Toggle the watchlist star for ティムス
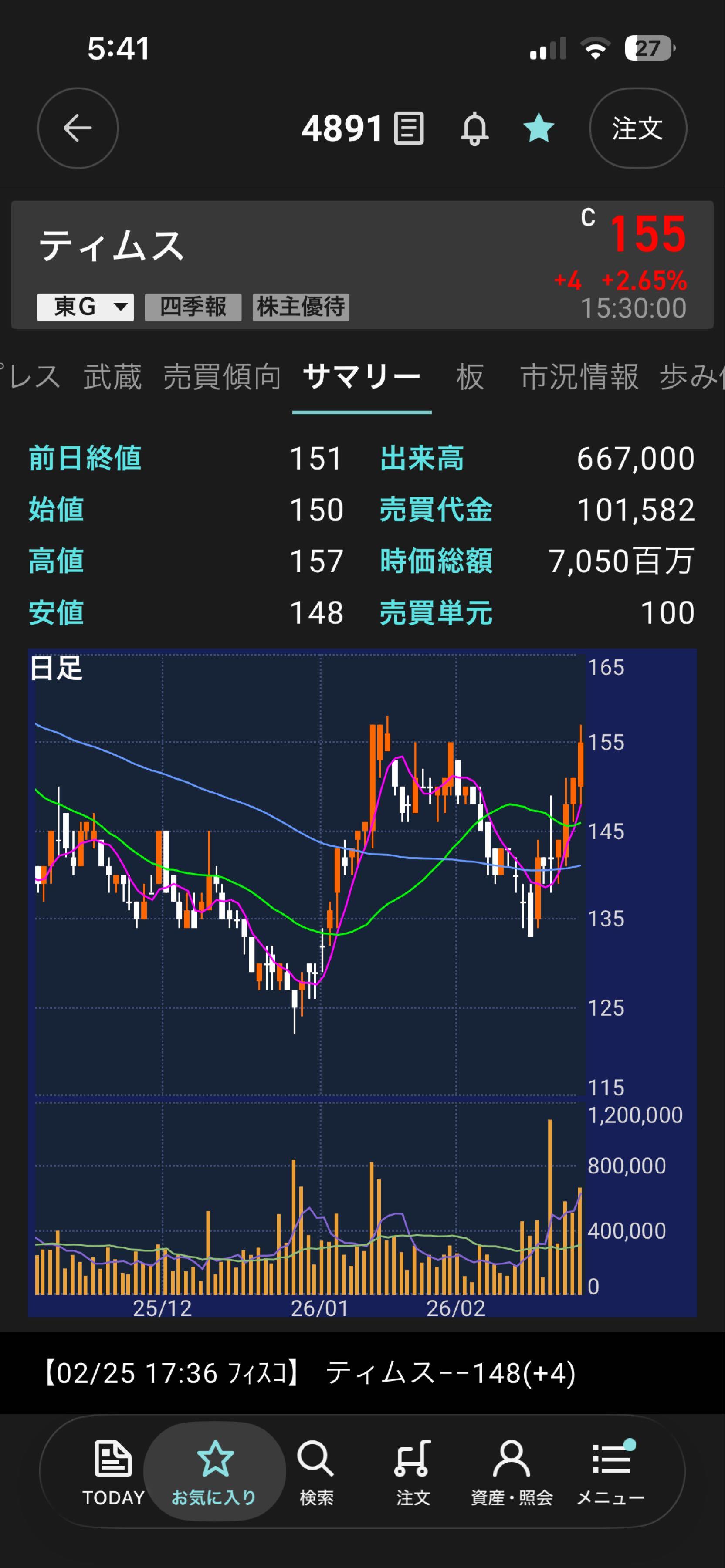The image size is (725, 1568). pos(539,129)
